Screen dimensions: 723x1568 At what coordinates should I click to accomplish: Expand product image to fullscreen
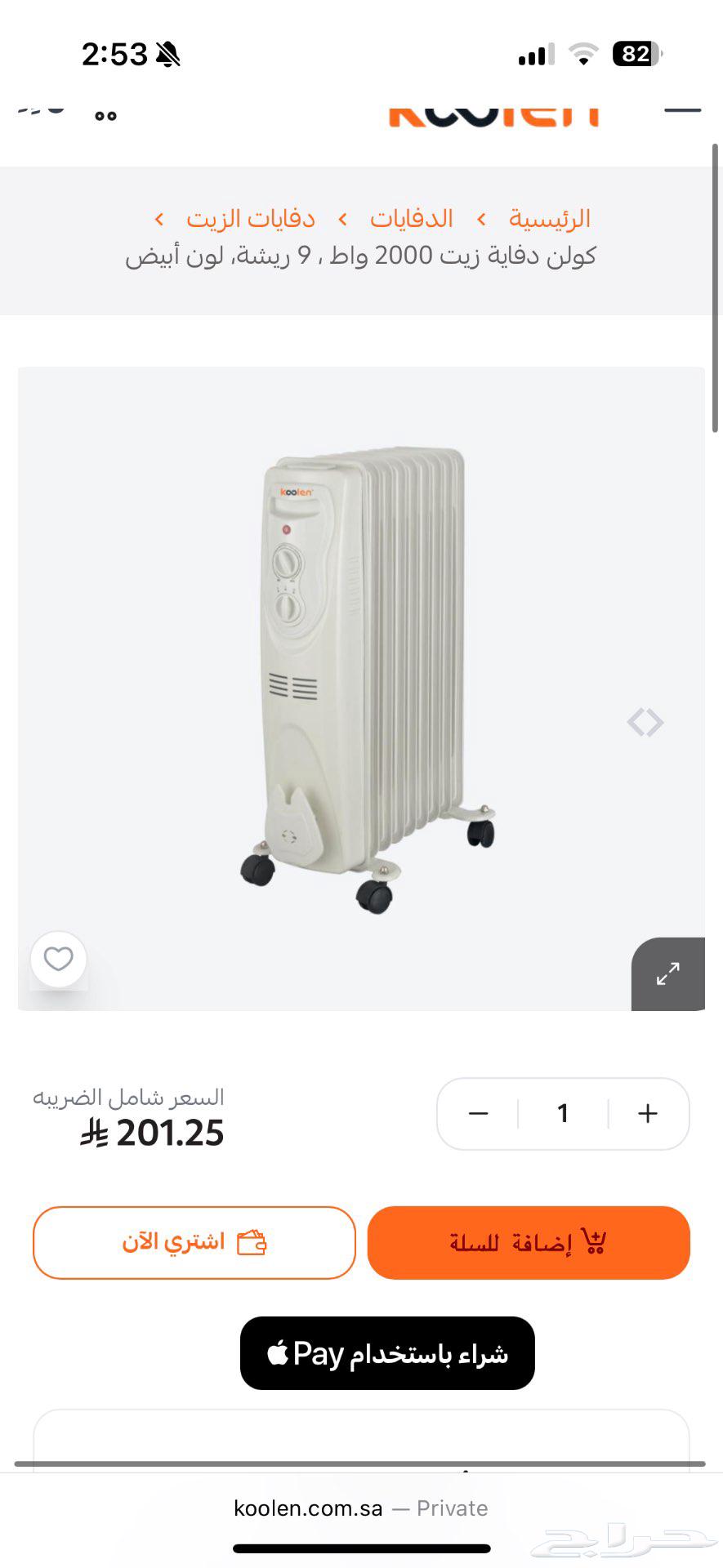coord(667,973)
